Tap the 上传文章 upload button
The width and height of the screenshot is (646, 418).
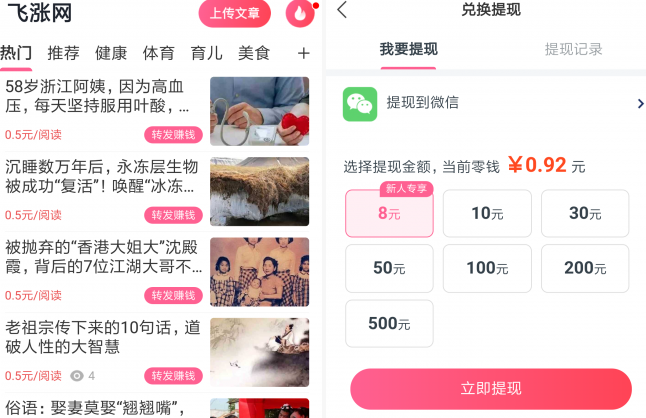tap(235, 13)
